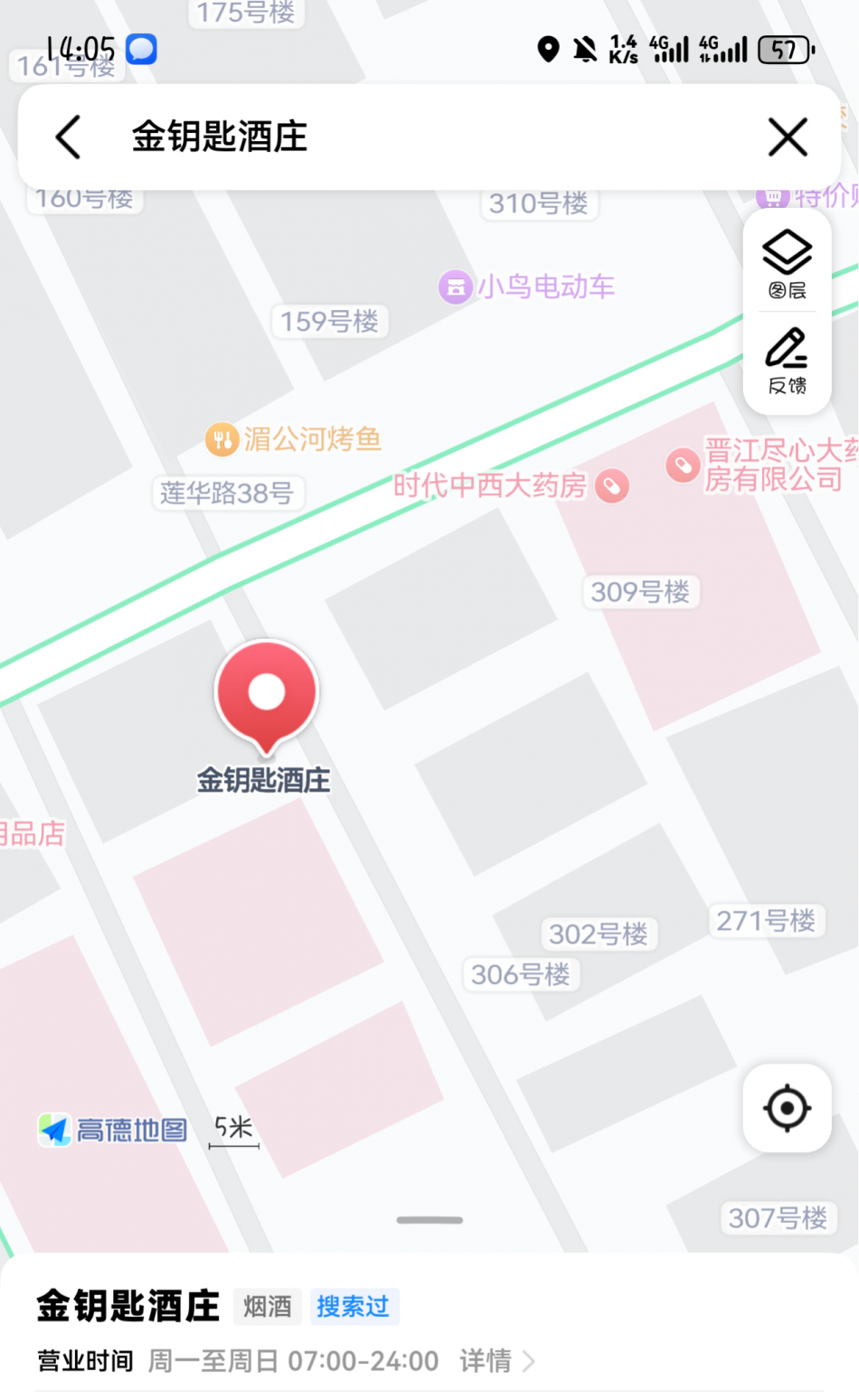Open the 小鸟电动车 map marker
This screenshot has width=859, height=1400.
pos(456,287)
